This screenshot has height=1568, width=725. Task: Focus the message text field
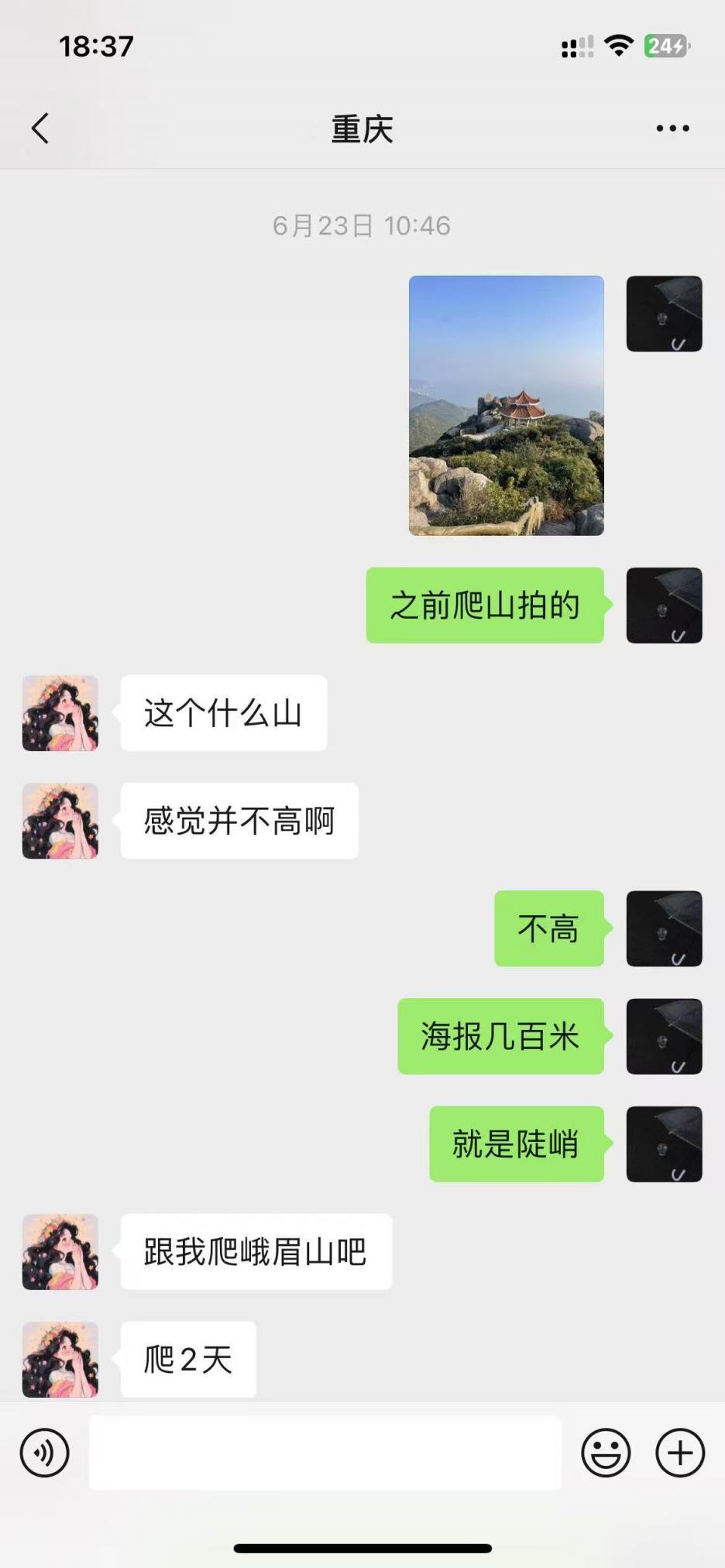click(x=325, y=1453)
